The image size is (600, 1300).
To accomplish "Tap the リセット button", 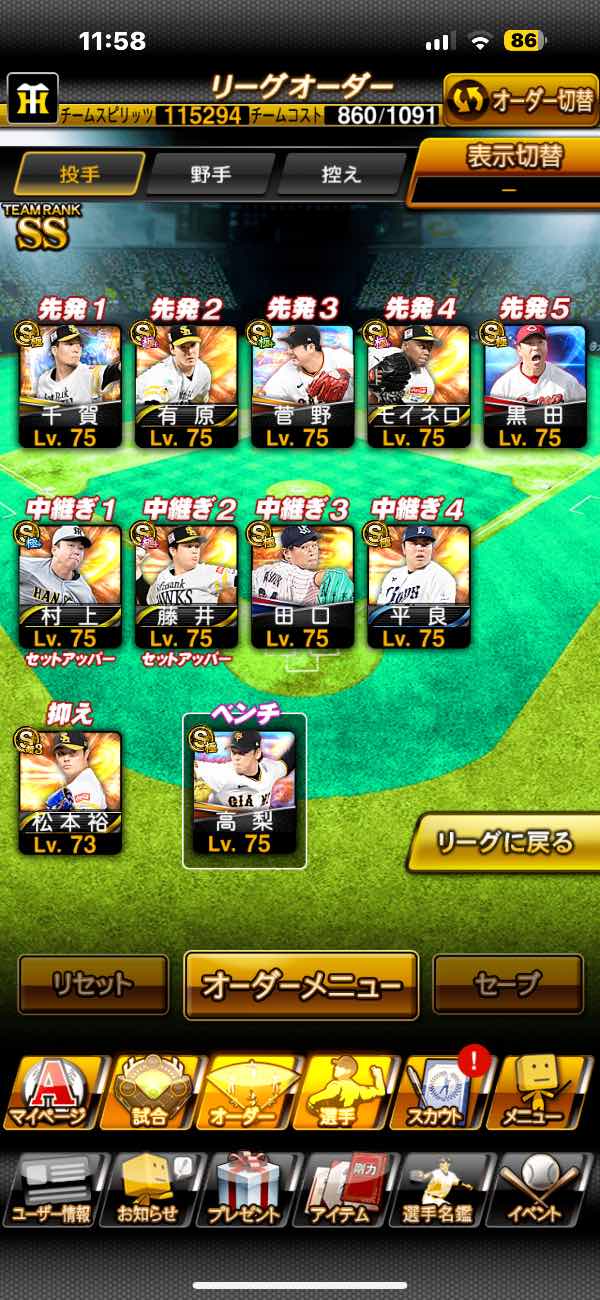I will 93,984.
